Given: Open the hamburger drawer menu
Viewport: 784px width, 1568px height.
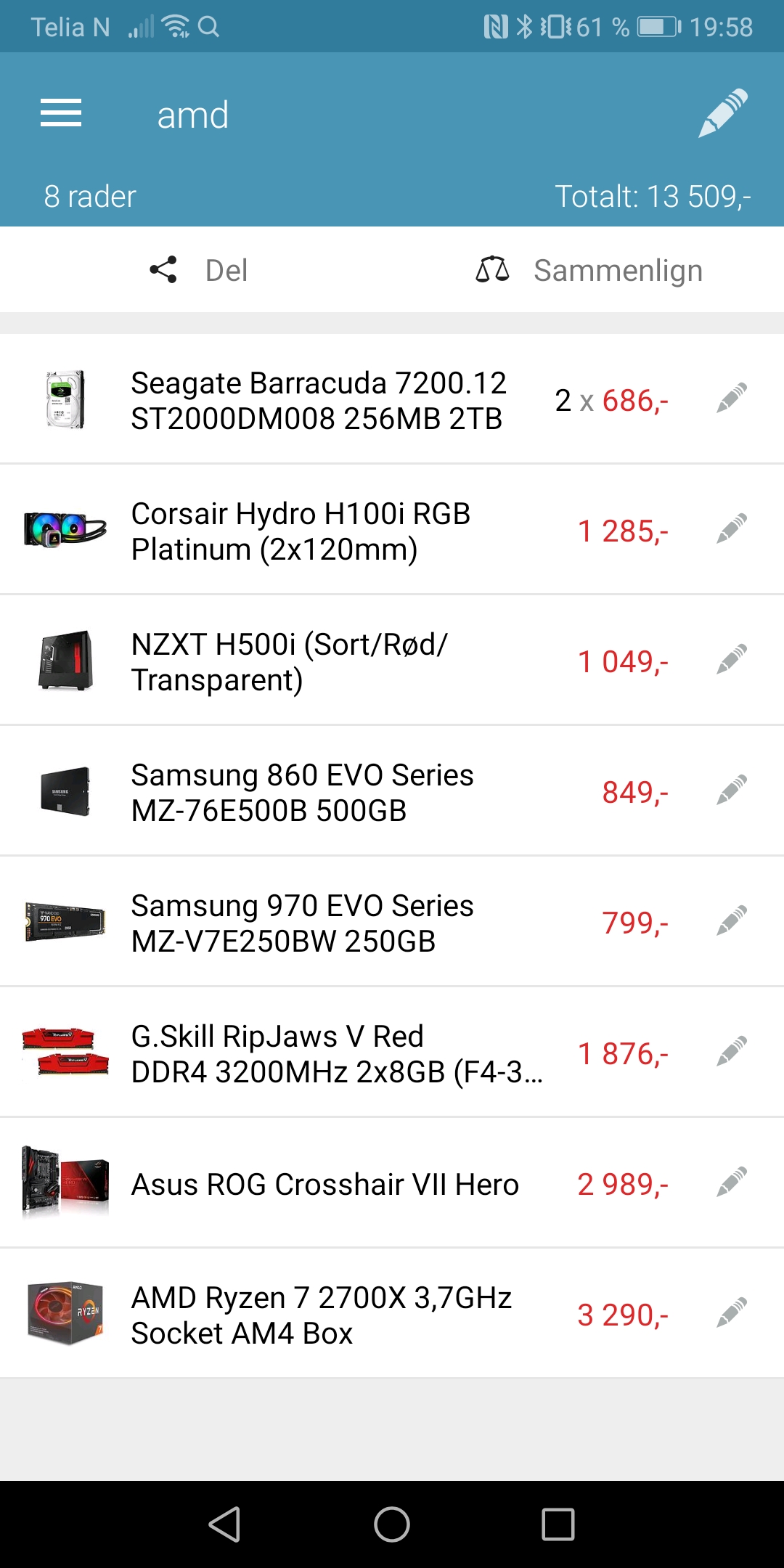Looking at the screenshot, I should point(61,114).
